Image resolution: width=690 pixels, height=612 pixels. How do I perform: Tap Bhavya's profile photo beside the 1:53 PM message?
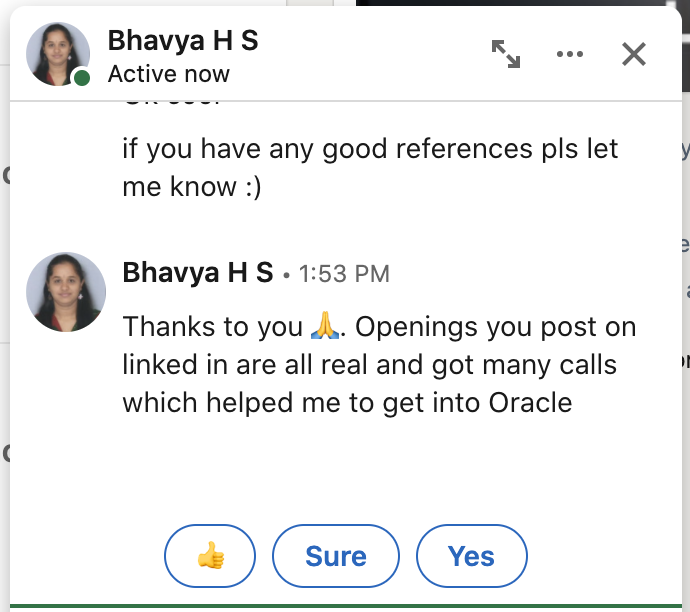[x=66, y=292]
